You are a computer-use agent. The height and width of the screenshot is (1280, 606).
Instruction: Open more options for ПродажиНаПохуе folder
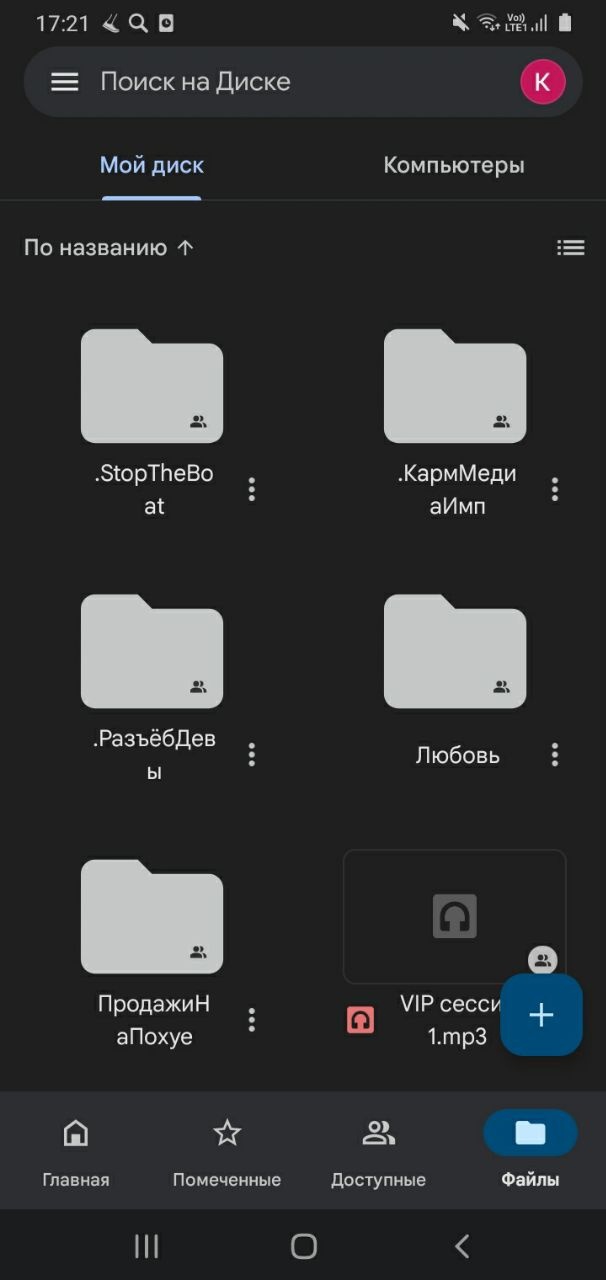point(252,1019)
